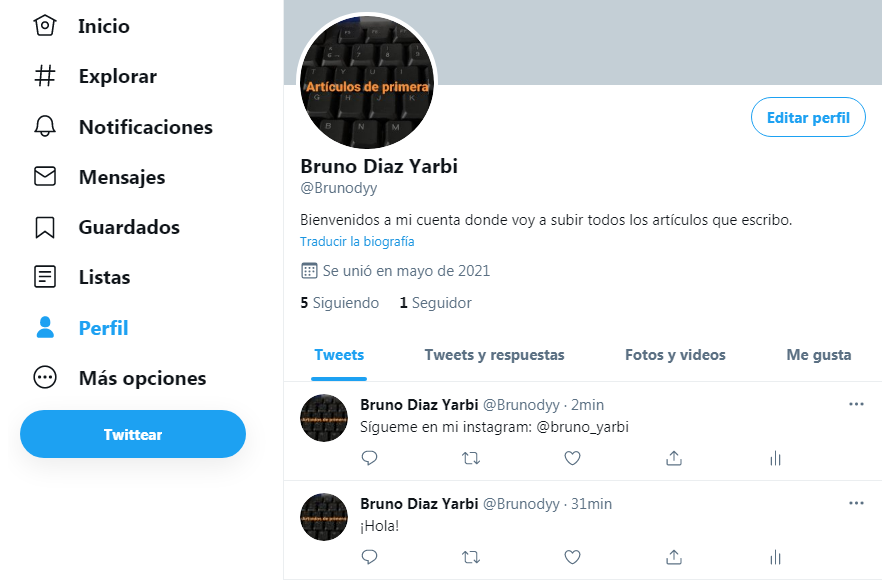The height and width of the screenshot is (580, 882).
Task: Go to Explorar section
Action: [x=116, y=76]
